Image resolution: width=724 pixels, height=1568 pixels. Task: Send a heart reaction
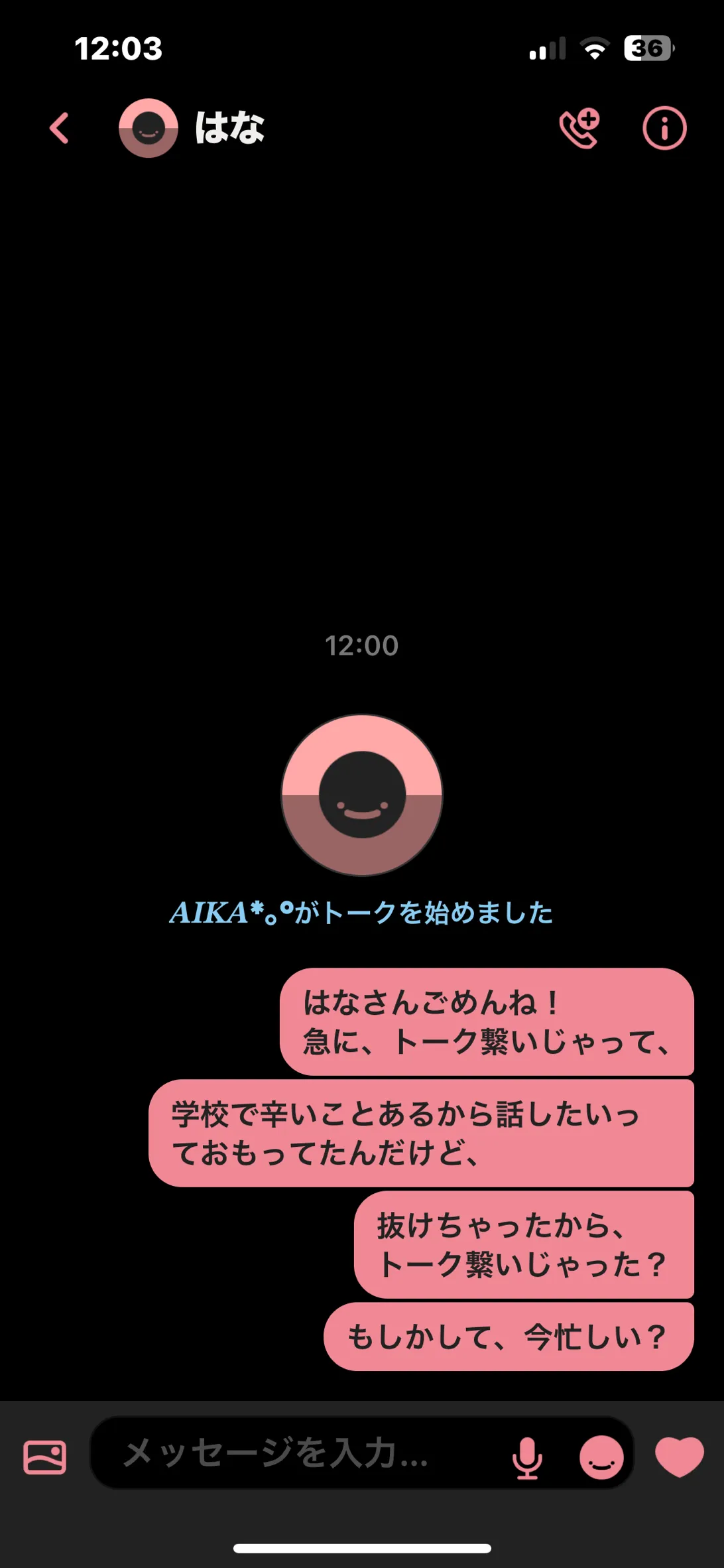pyautogui.click(x=680, y=1457)
